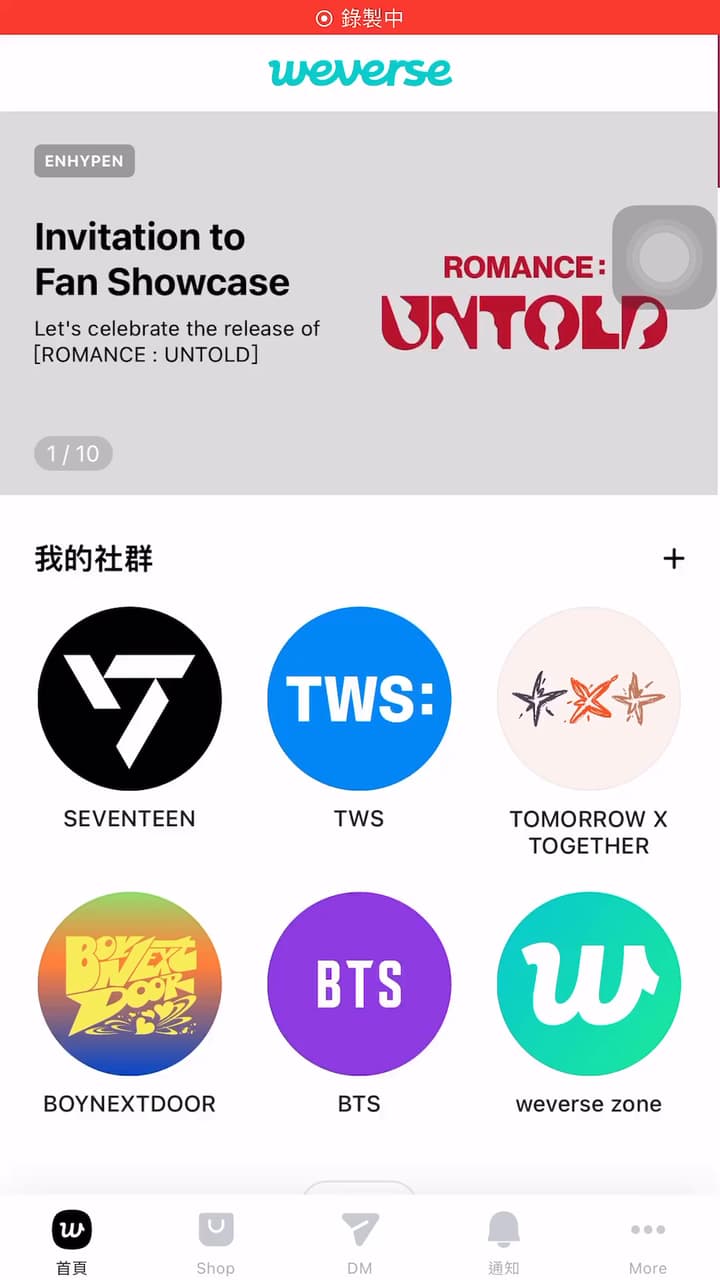Open the BOYNEXTDOOR community
Viewport: 720px width, 1280px height.
(x=129, y=983)
